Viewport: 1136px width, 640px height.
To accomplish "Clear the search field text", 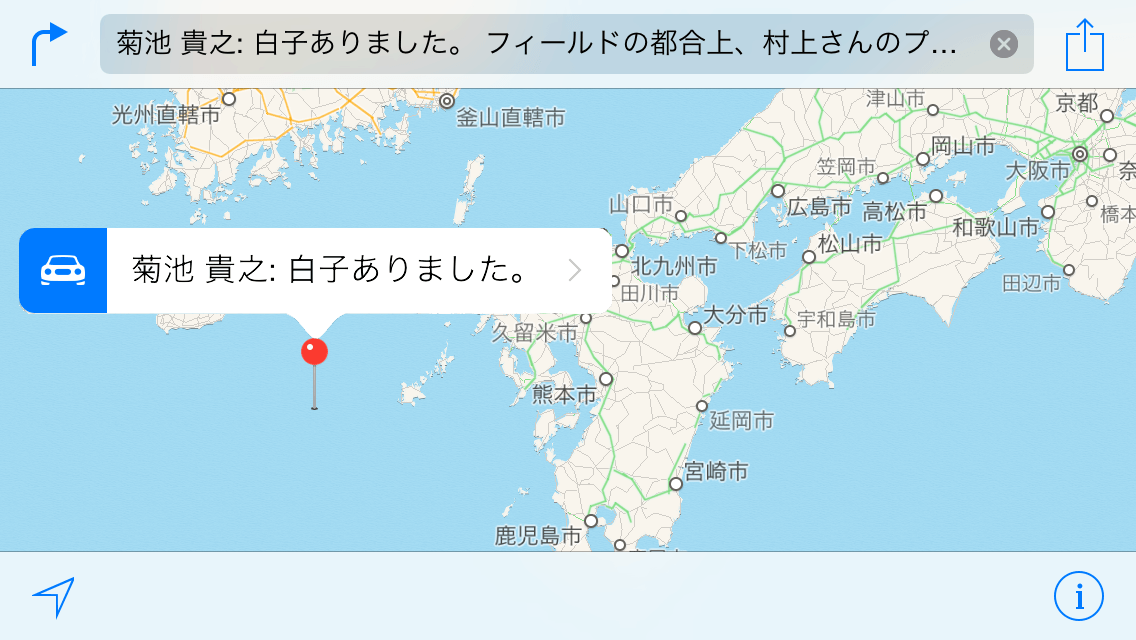I will tap(1003, 44).
